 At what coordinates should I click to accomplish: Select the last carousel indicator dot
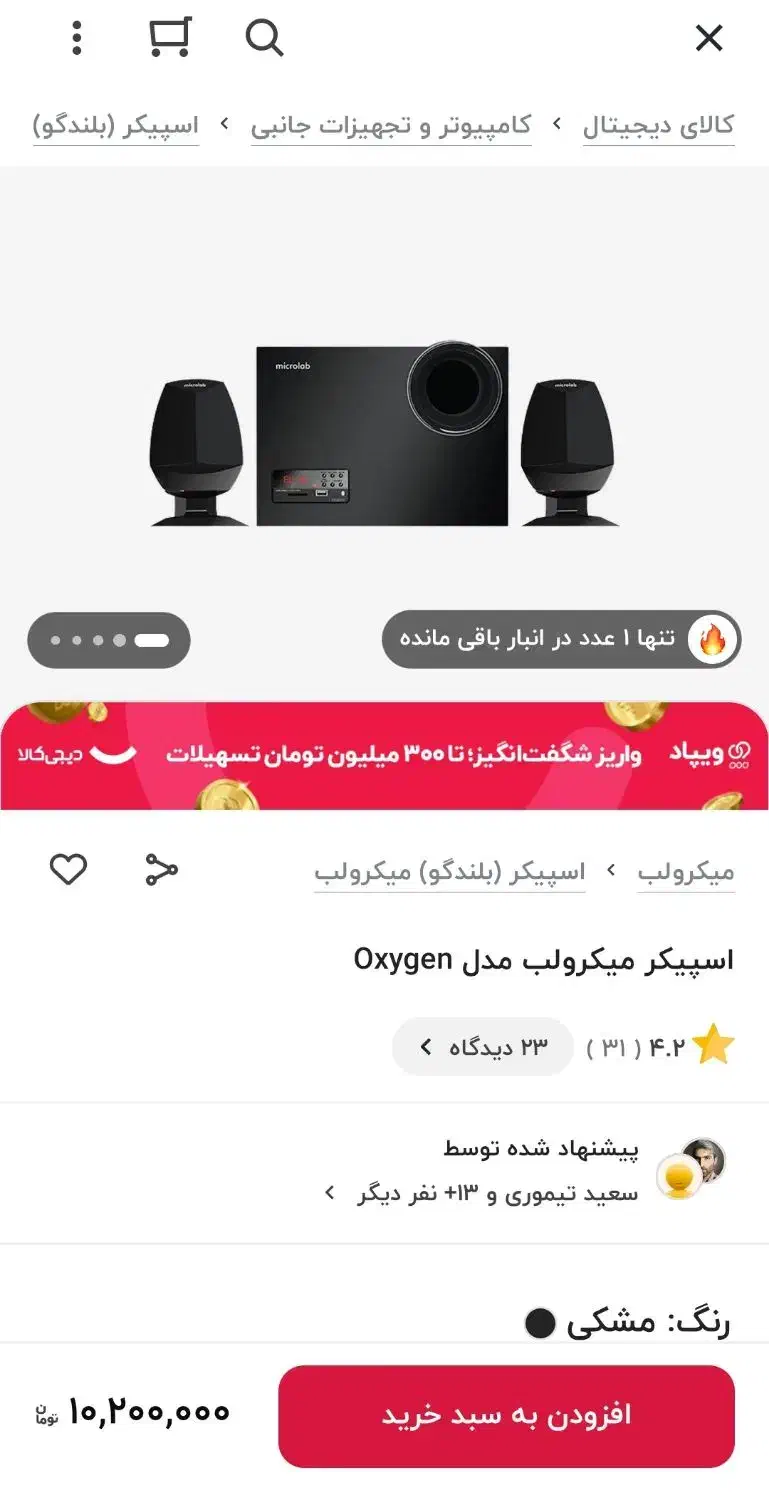[x=152, y=639]
